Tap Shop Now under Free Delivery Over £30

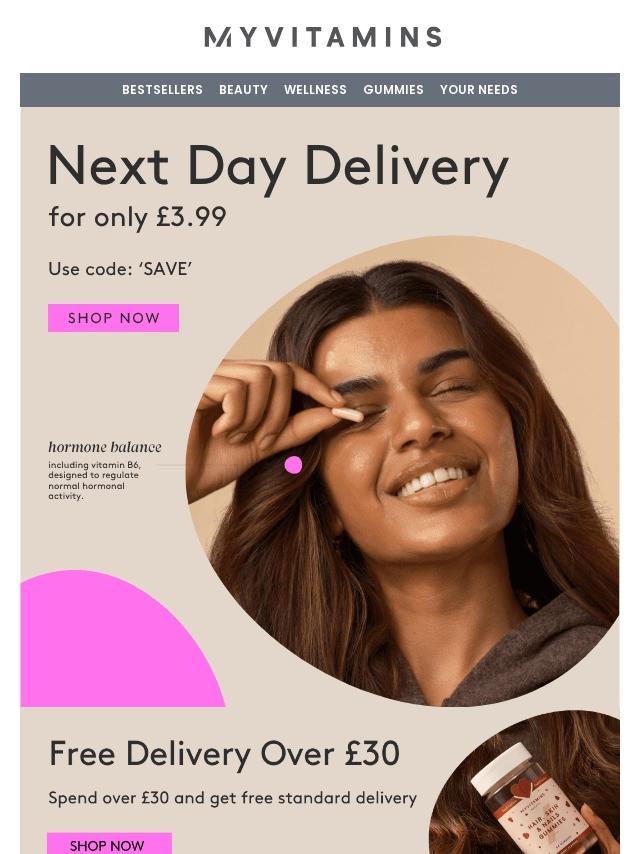pyautogui.click(x=108, y=844)
